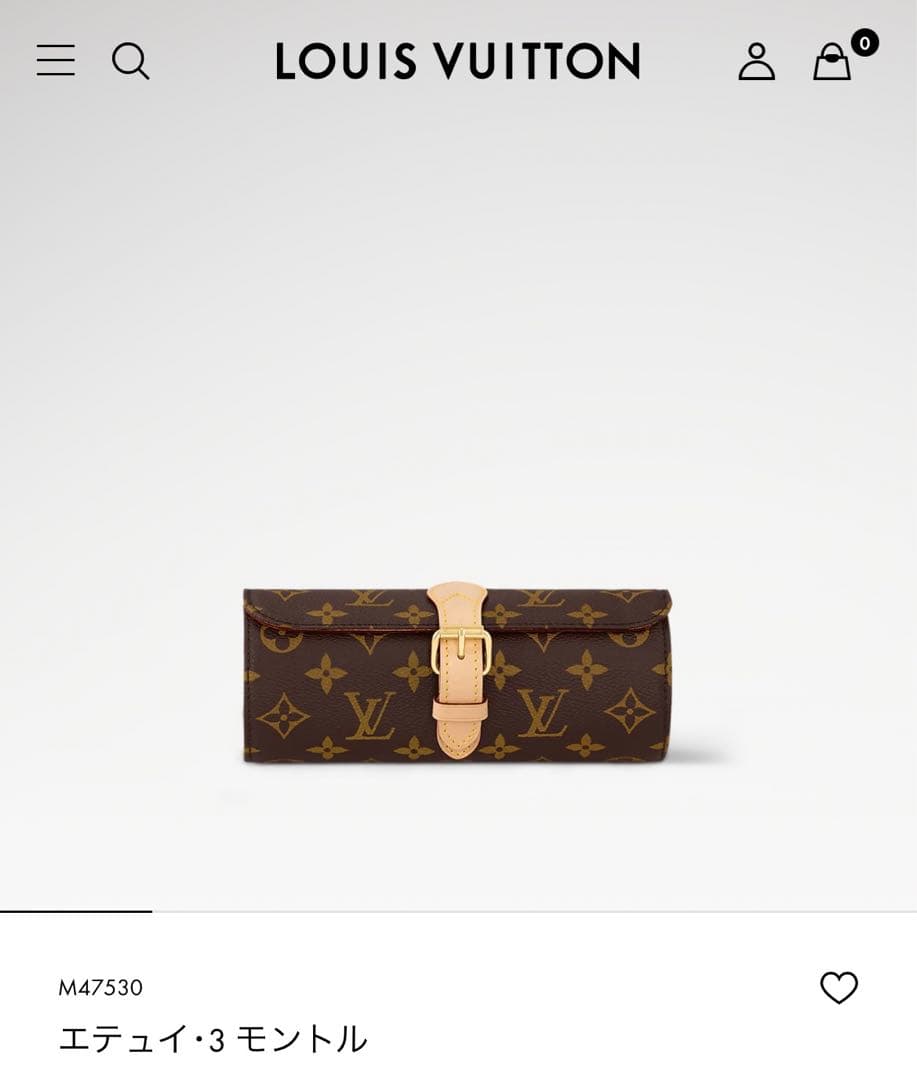Viewport: 917px width, 1080px height.
Task: Tap the person icon to sign in
Action: [758, 62]
